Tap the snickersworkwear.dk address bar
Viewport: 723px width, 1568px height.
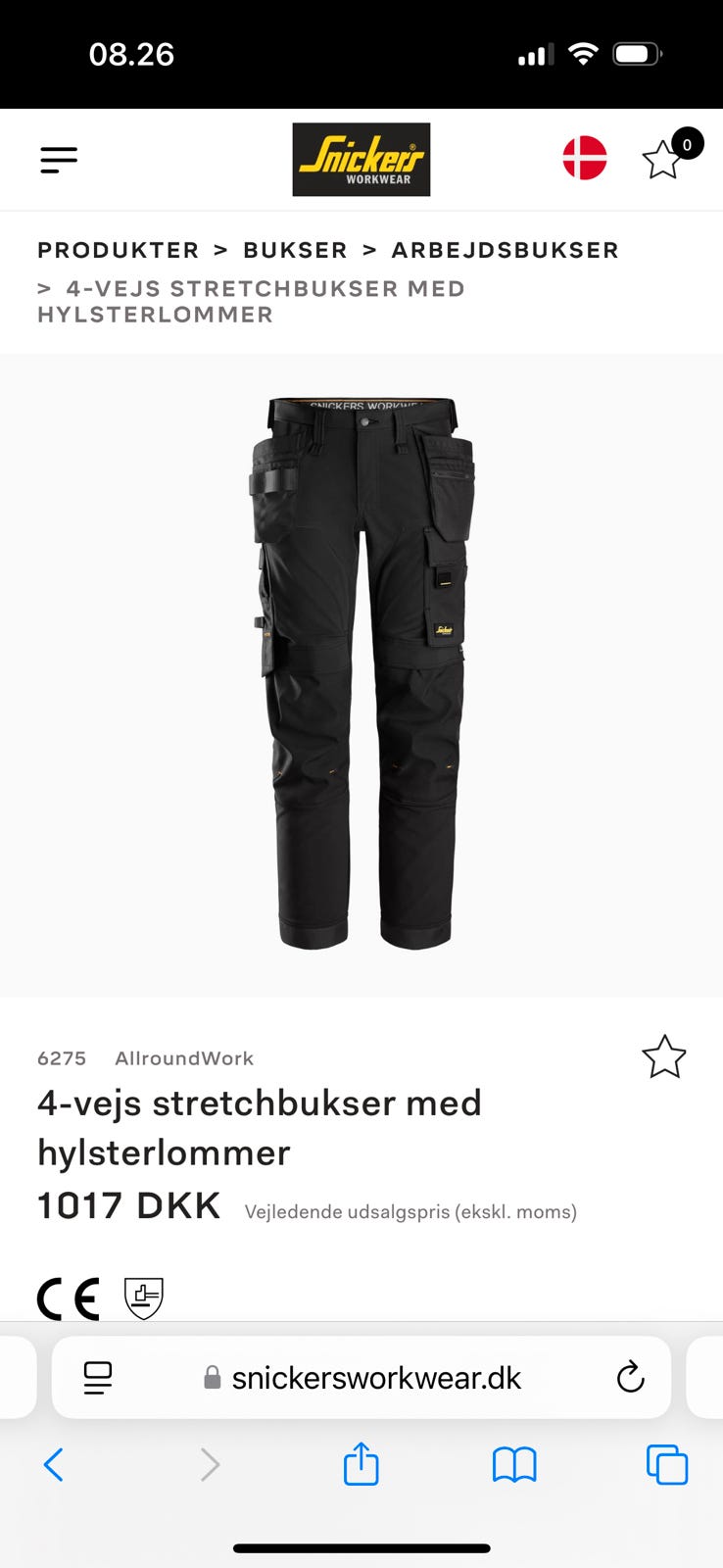pyautogui.click(x=376, y=1378)
